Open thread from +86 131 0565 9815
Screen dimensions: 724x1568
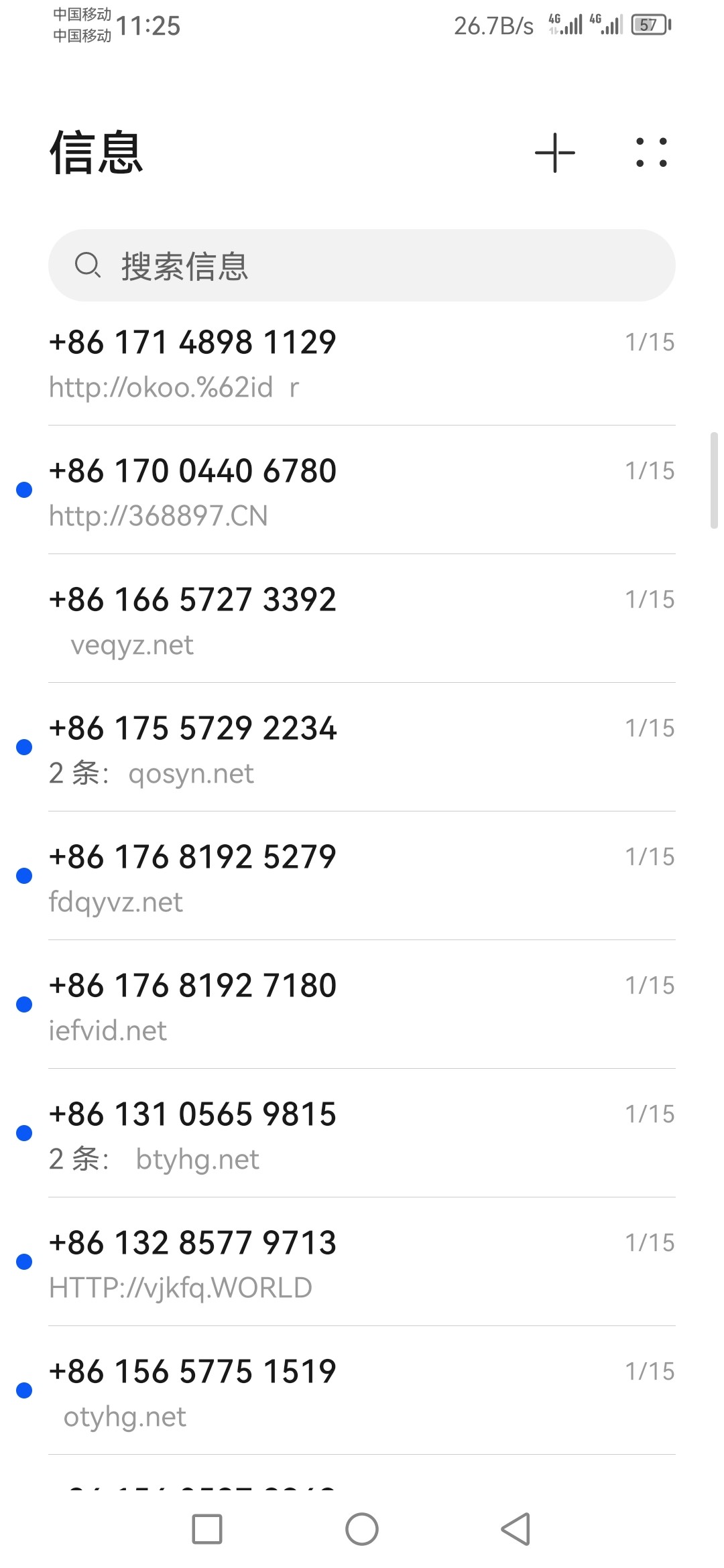click(362, 1133)
